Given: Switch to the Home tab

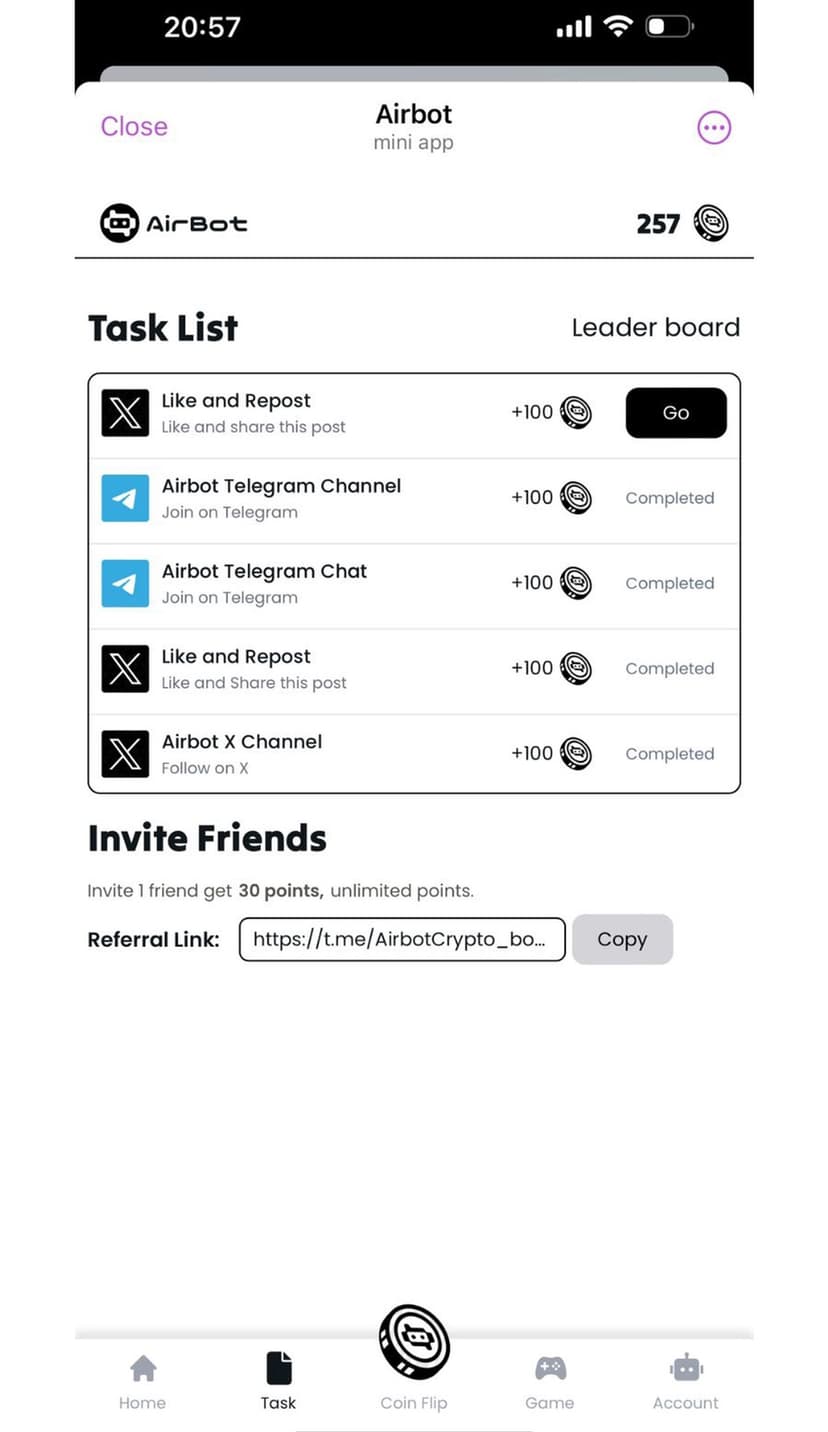Looking at the screenshot, I should point(142,1381).
